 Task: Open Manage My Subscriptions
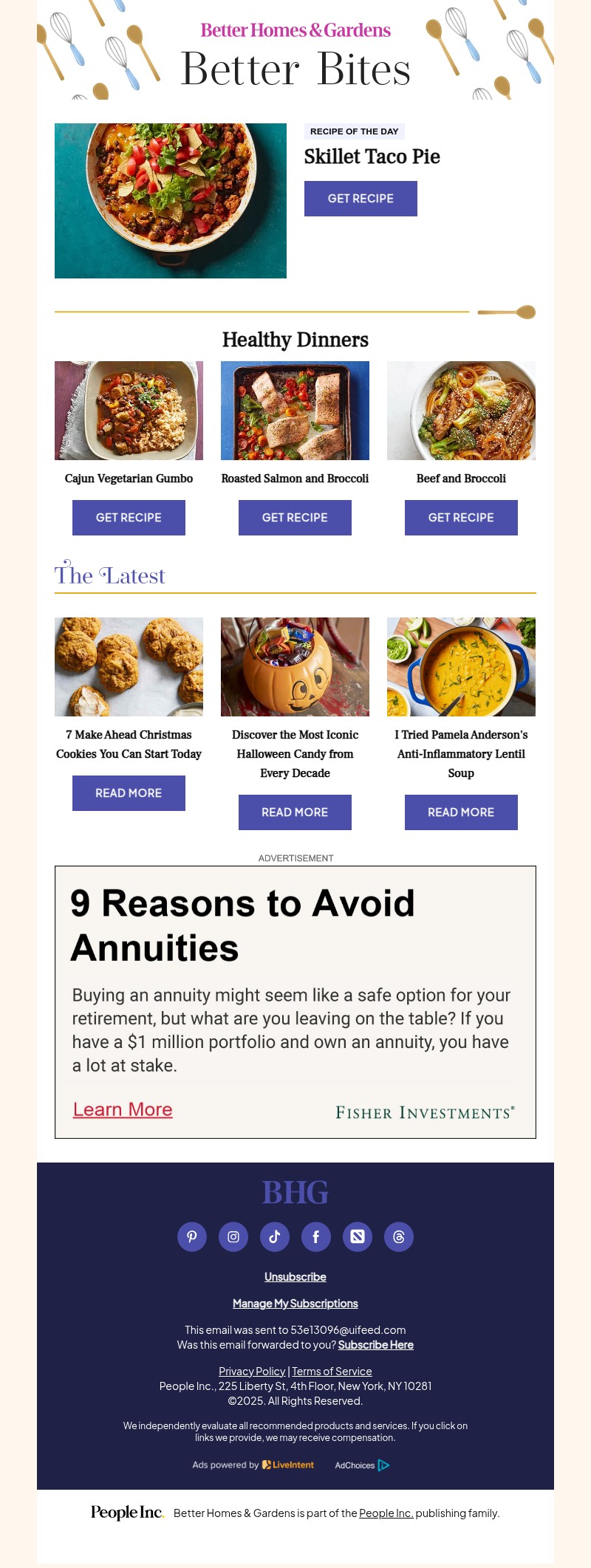pos(295,1303)
